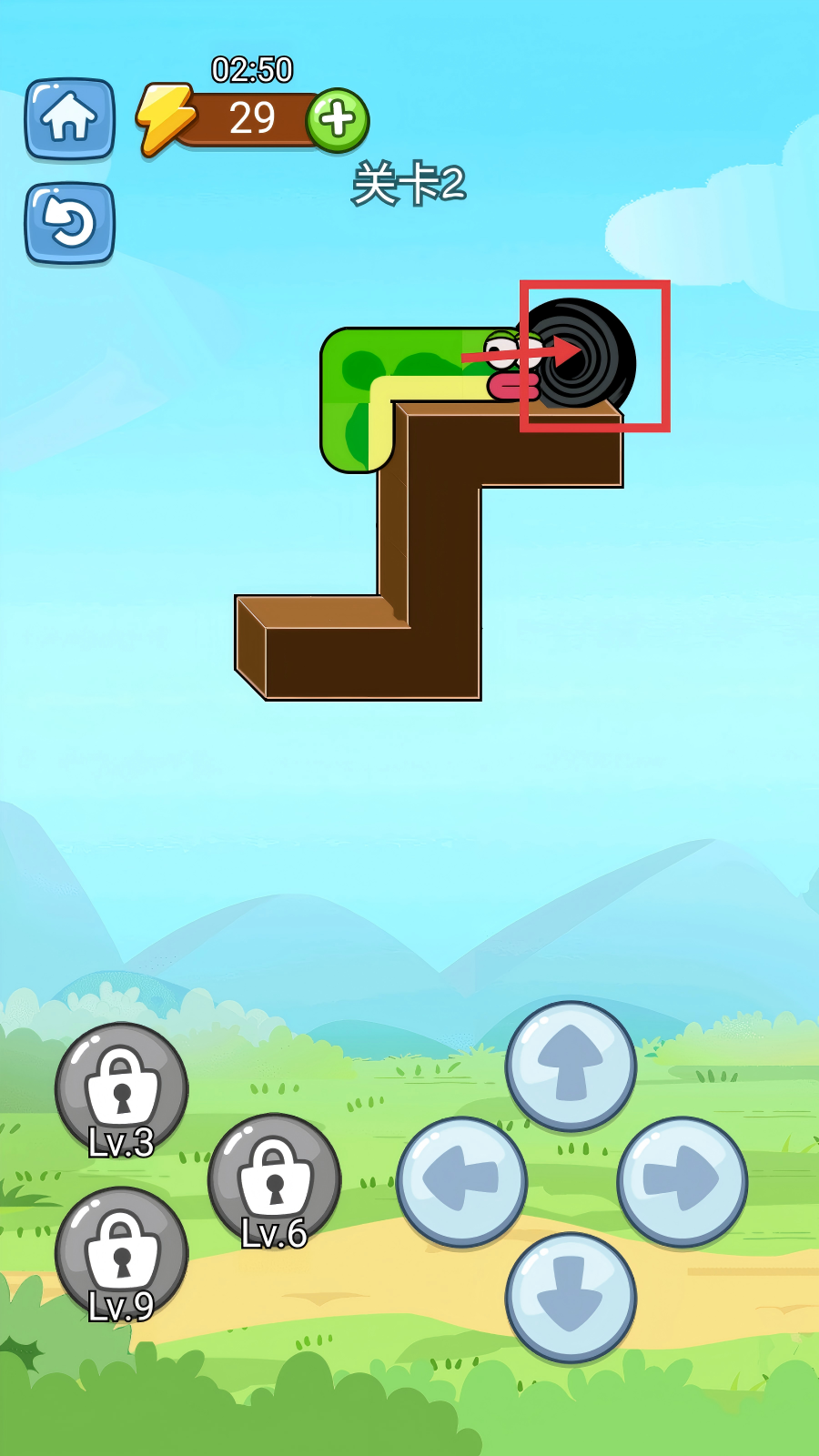Move the snake down
The width and height of the screenshot is (819, 1456).
point(571,1297)
